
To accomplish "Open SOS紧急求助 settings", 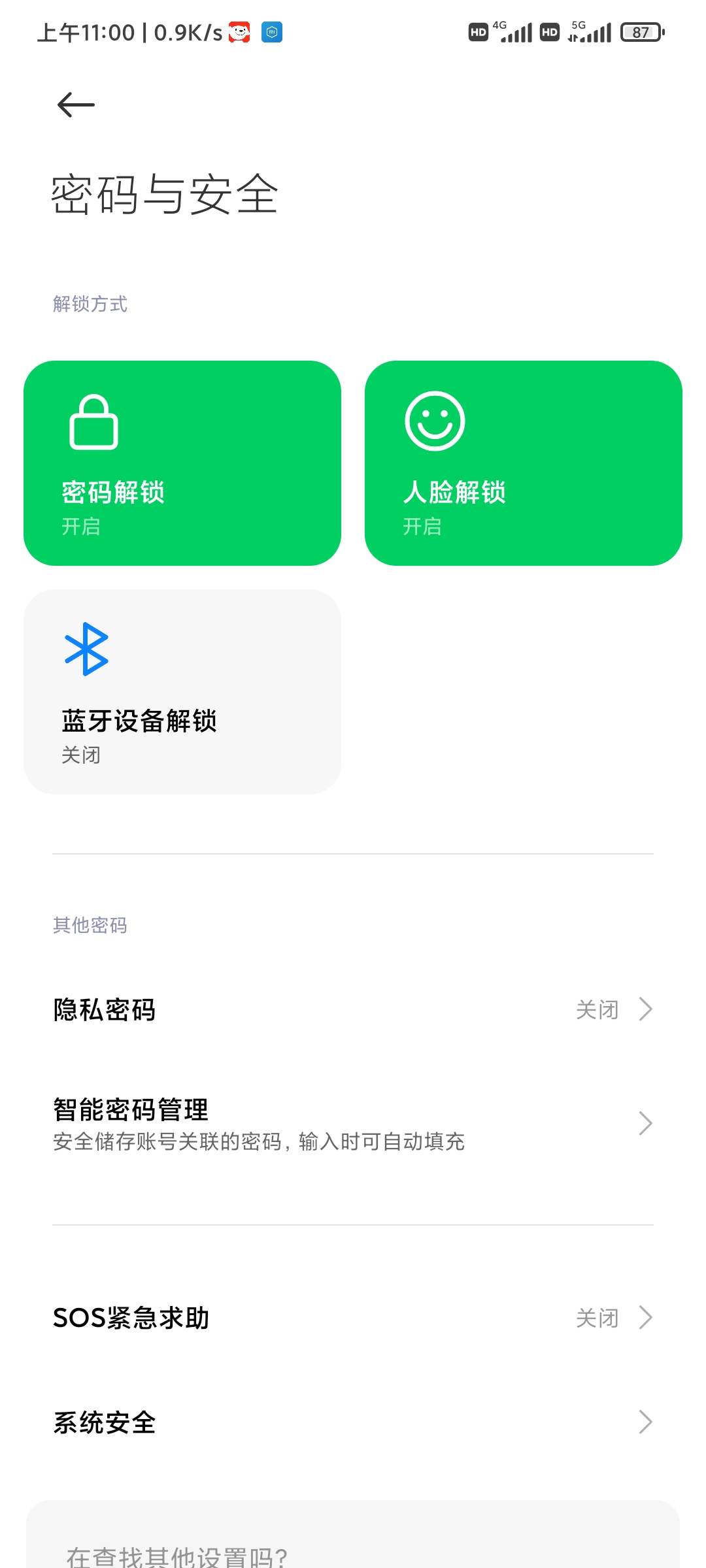I will [x=353, y=1318].
